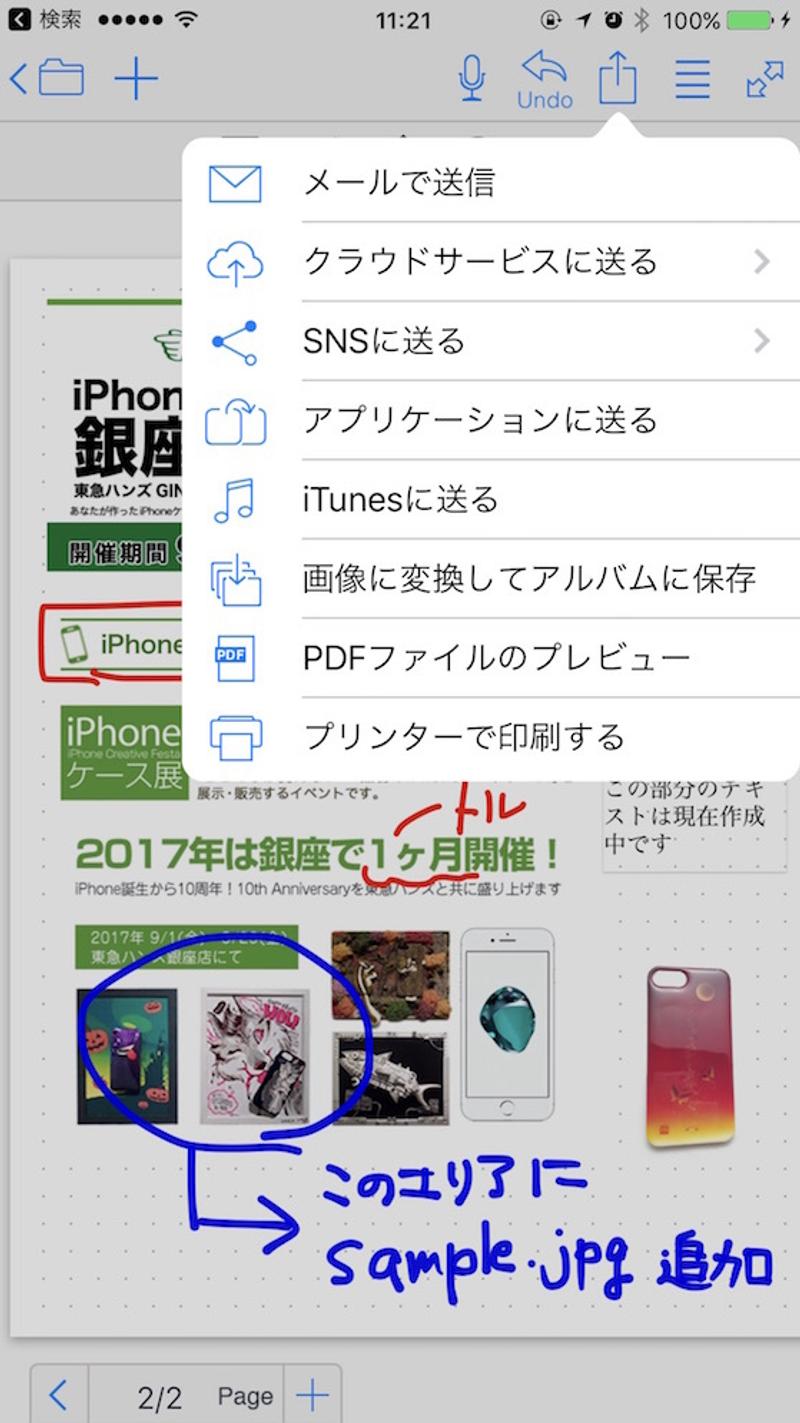Undo the last action
800x1423 pixels.
545,80
